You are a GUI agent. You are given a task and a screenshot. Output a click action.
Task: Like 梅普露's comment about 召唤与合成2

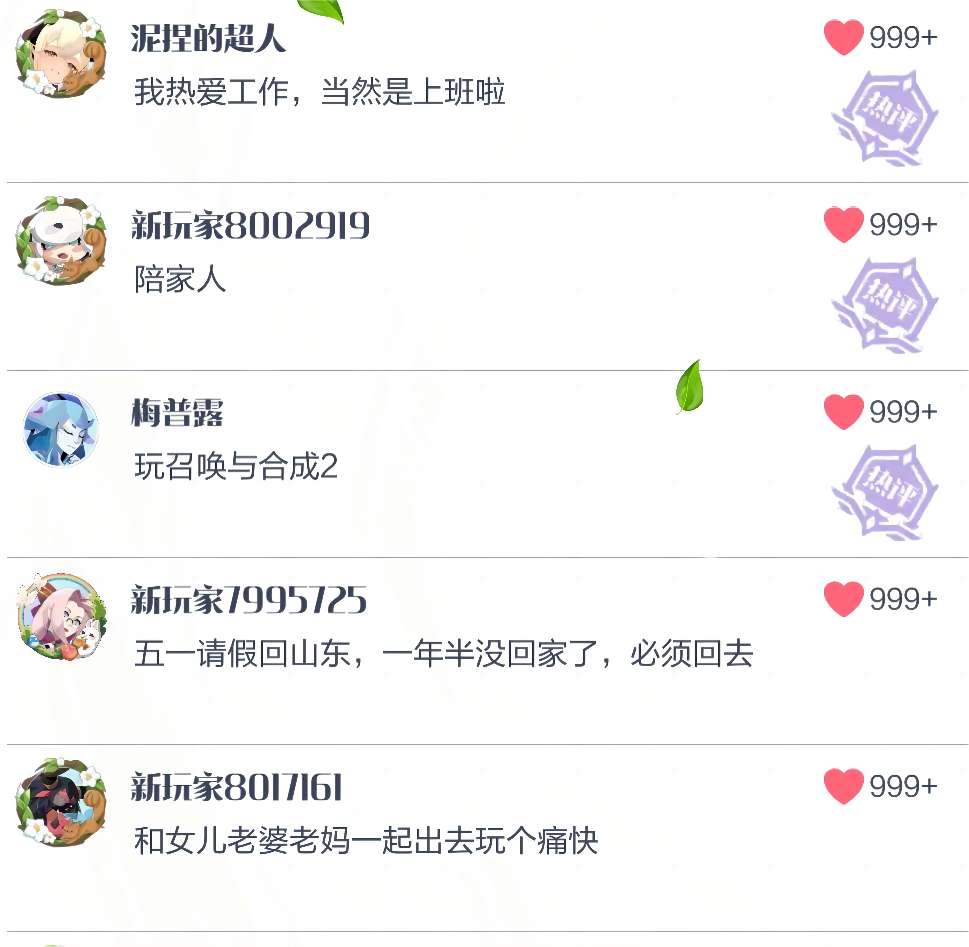click(x=843, y=412)
